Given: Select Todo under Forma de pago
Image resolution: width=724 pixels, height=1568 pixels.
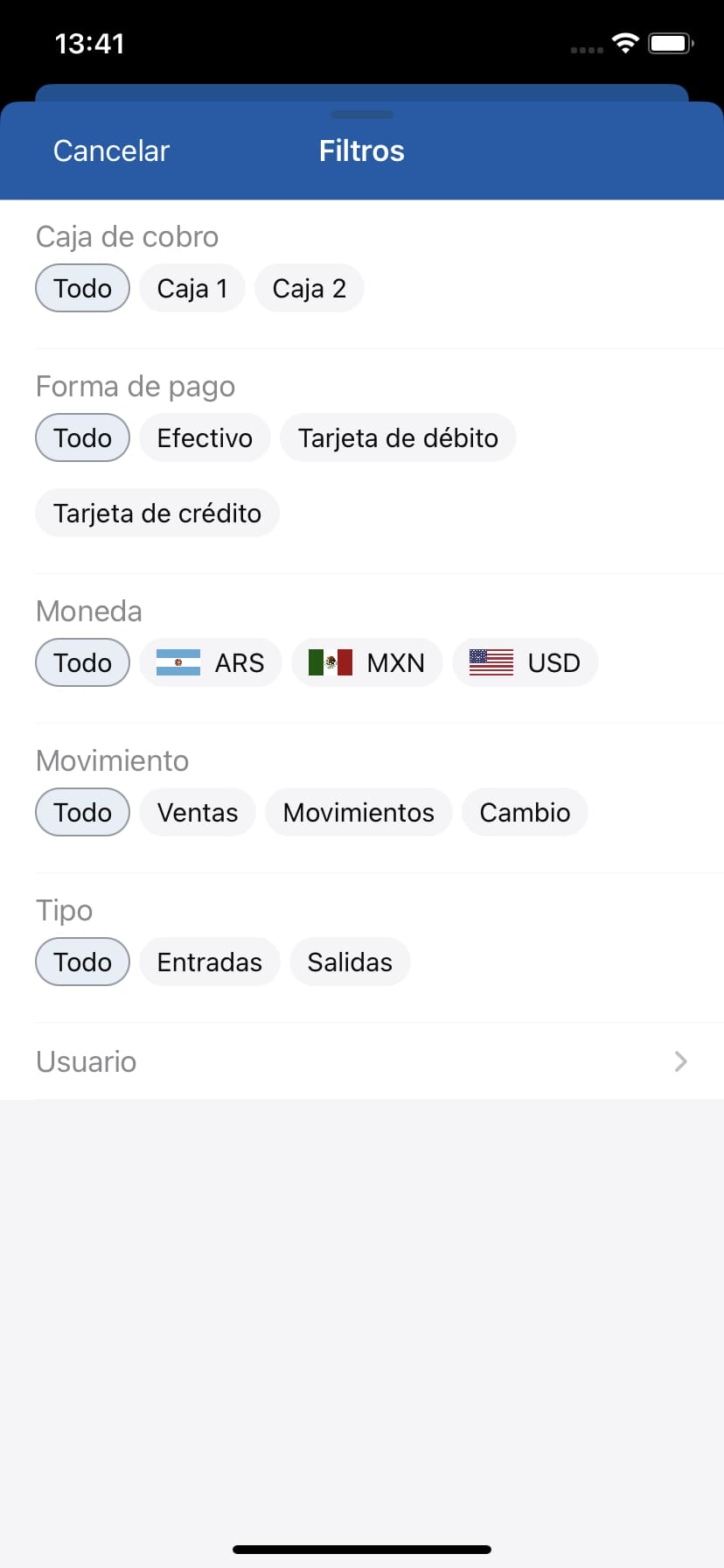Looking at the screenshot, I should tap(82, 437).
